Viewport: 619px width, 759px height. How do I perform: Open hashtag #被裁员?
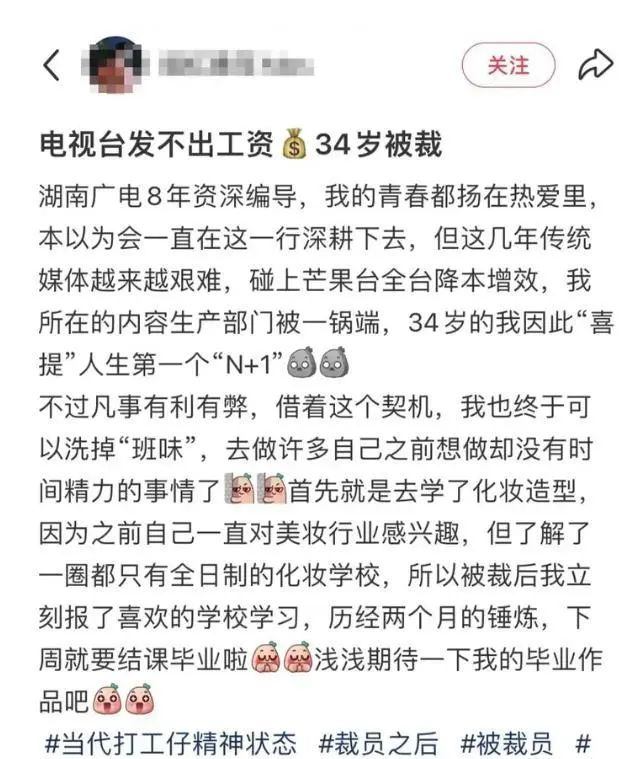tap(506, 744)
